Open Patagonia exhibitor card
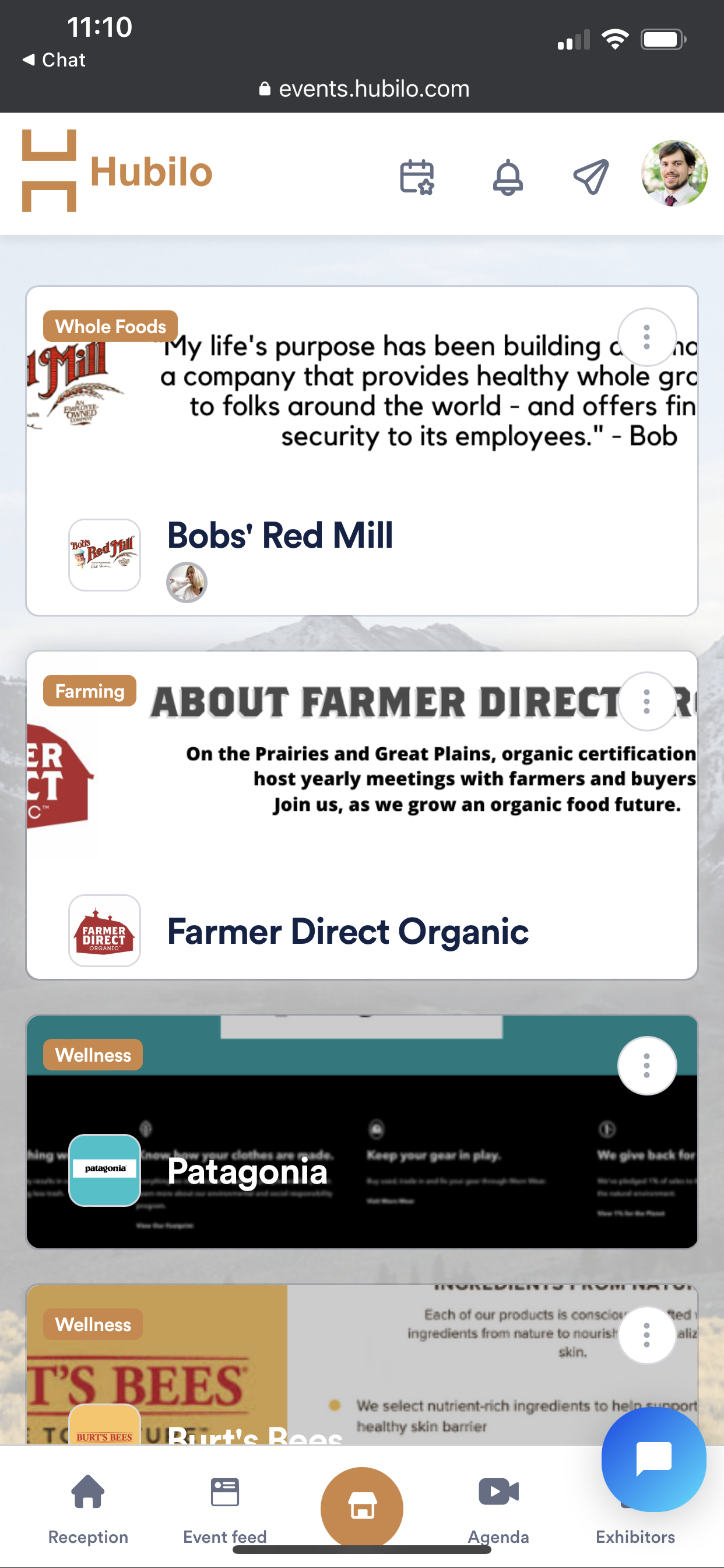 click(x=247, y=1171)
